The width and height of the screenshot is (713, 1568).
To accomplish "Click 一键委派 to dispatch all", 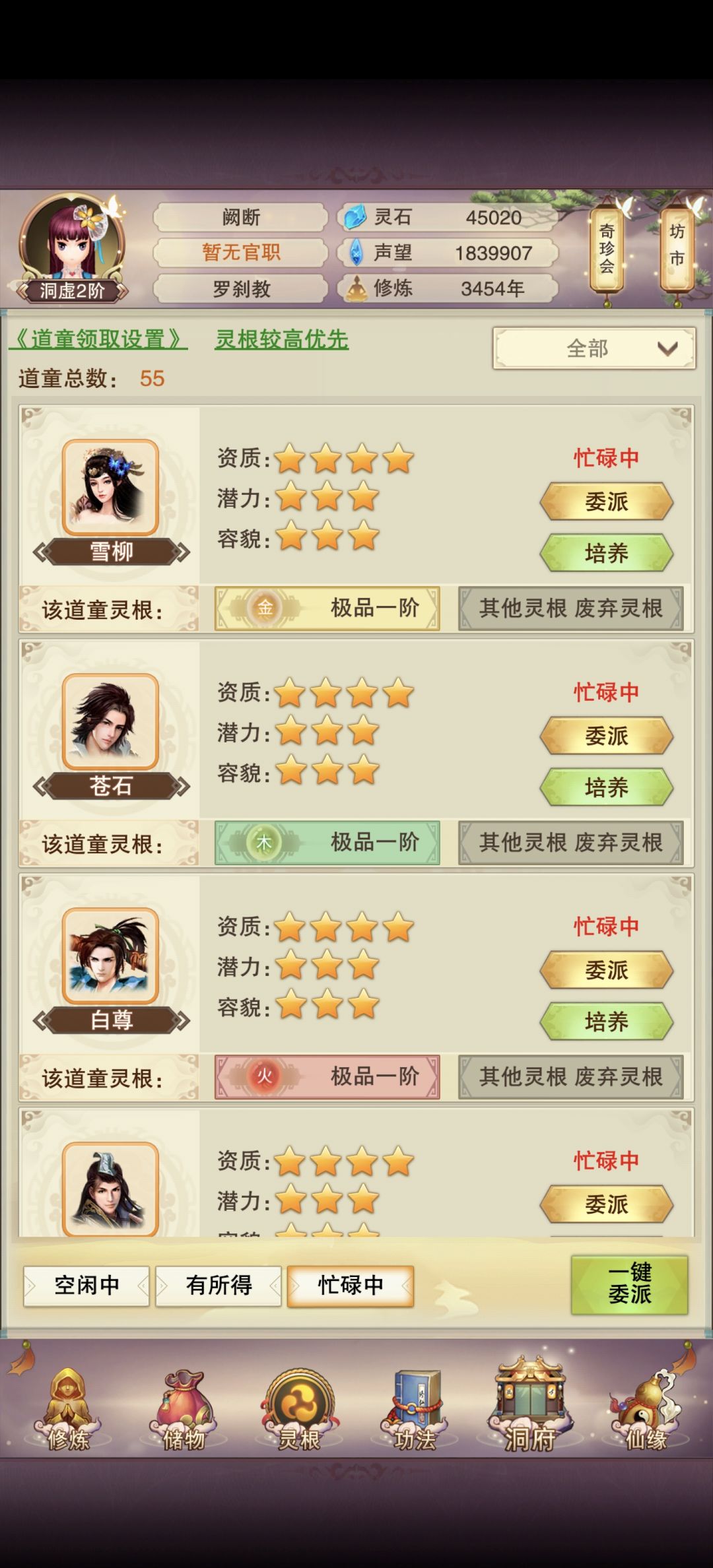I will pos(630,1286).
